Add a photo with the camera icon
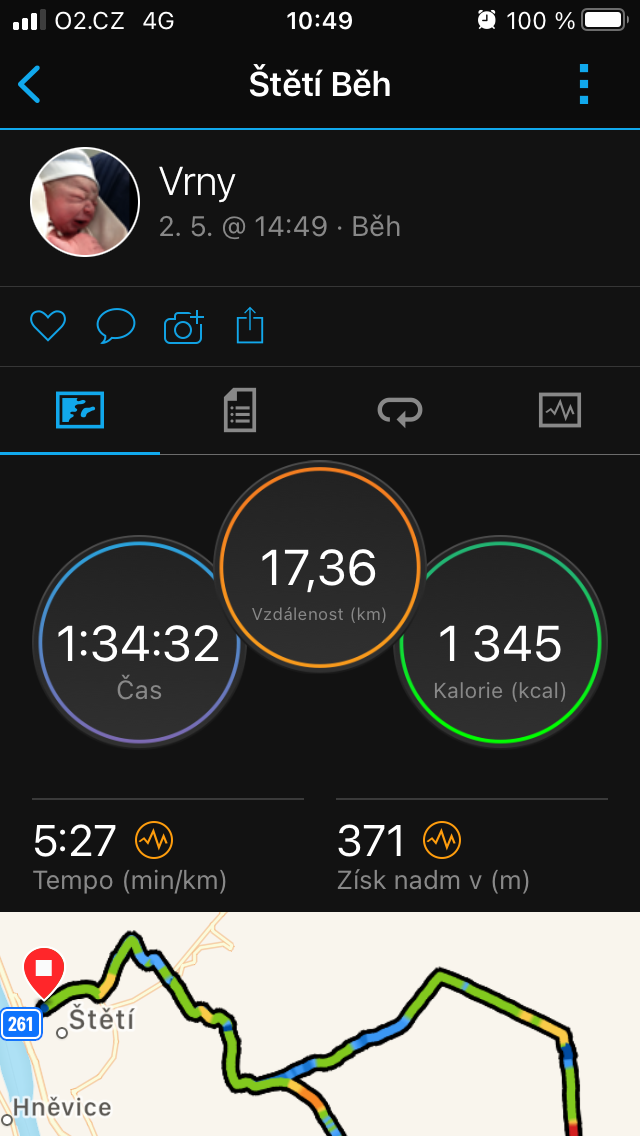This screenshot has height=1136, width=640. [x=183, y=327]
